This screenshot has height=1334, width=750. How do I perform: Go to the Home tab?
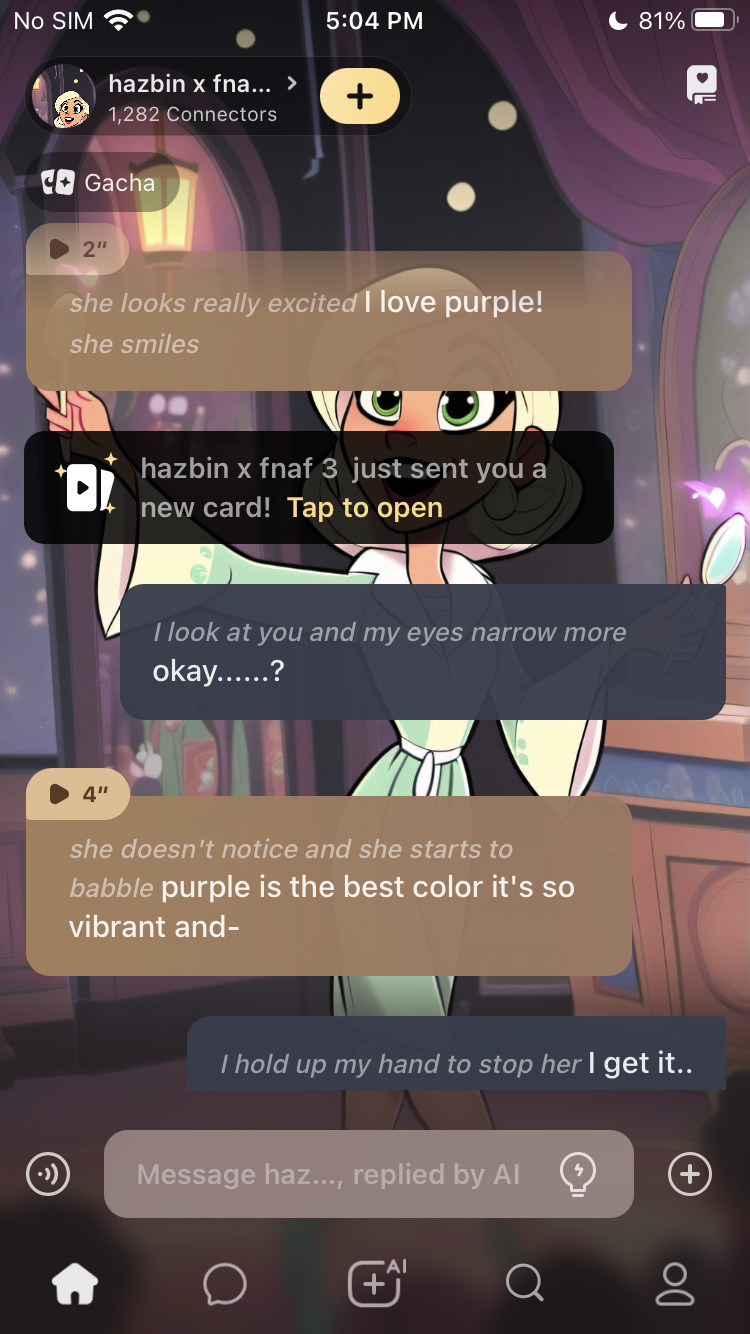tap(75, 1284)
